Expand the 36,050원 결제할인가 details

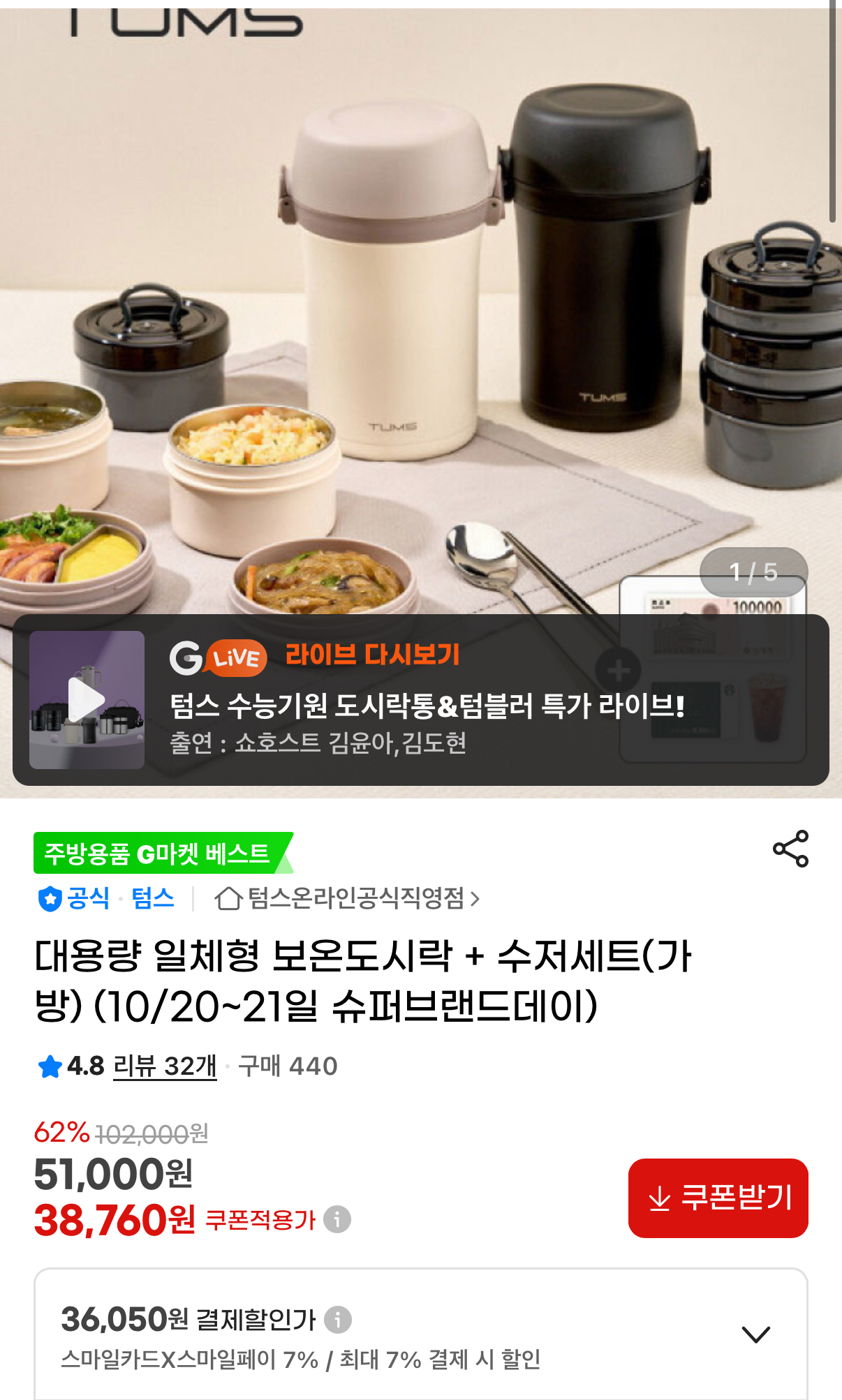click(755, 1334)
